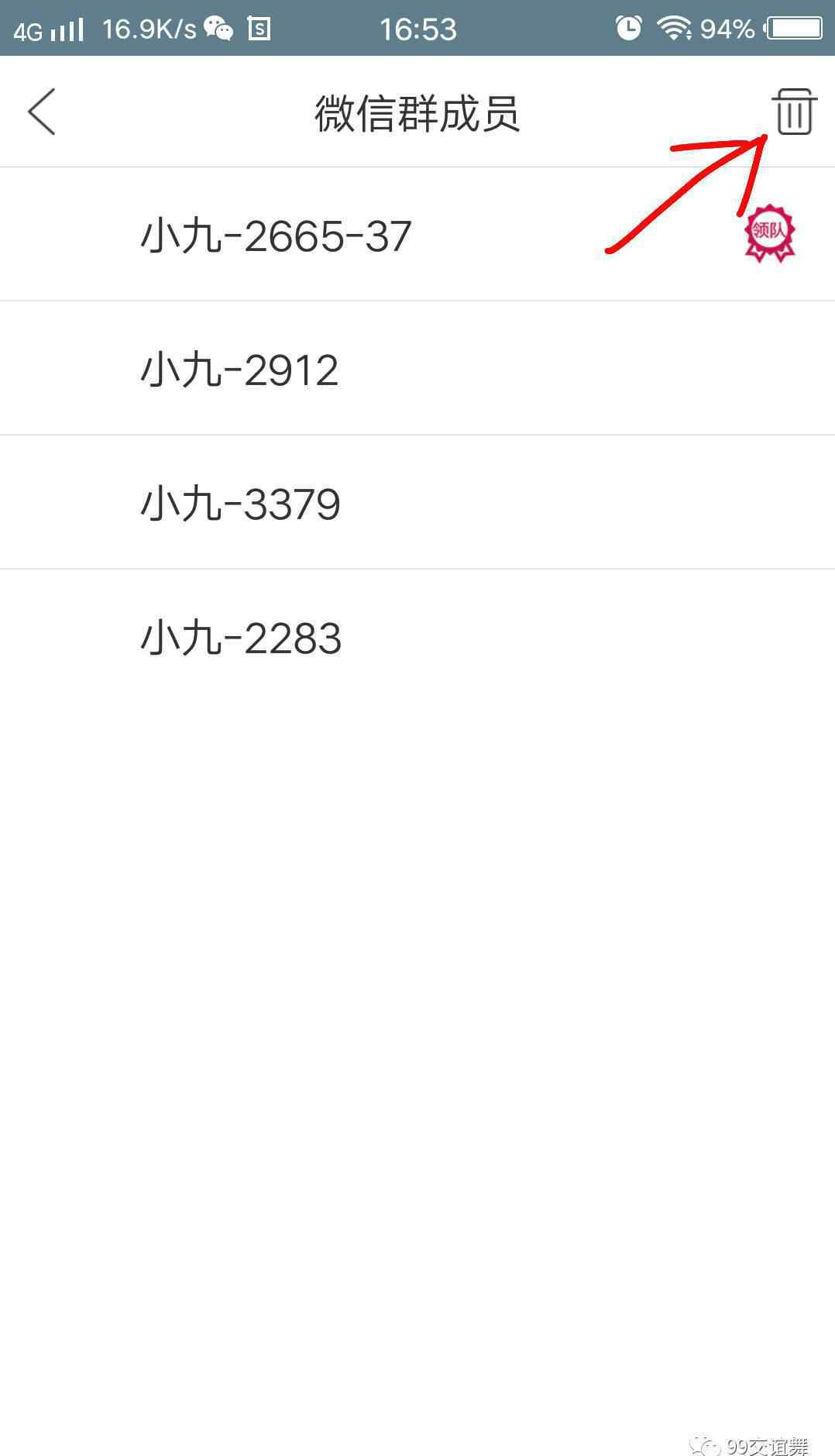
Task: Go back using the header arrow
Action: (42, 112)
